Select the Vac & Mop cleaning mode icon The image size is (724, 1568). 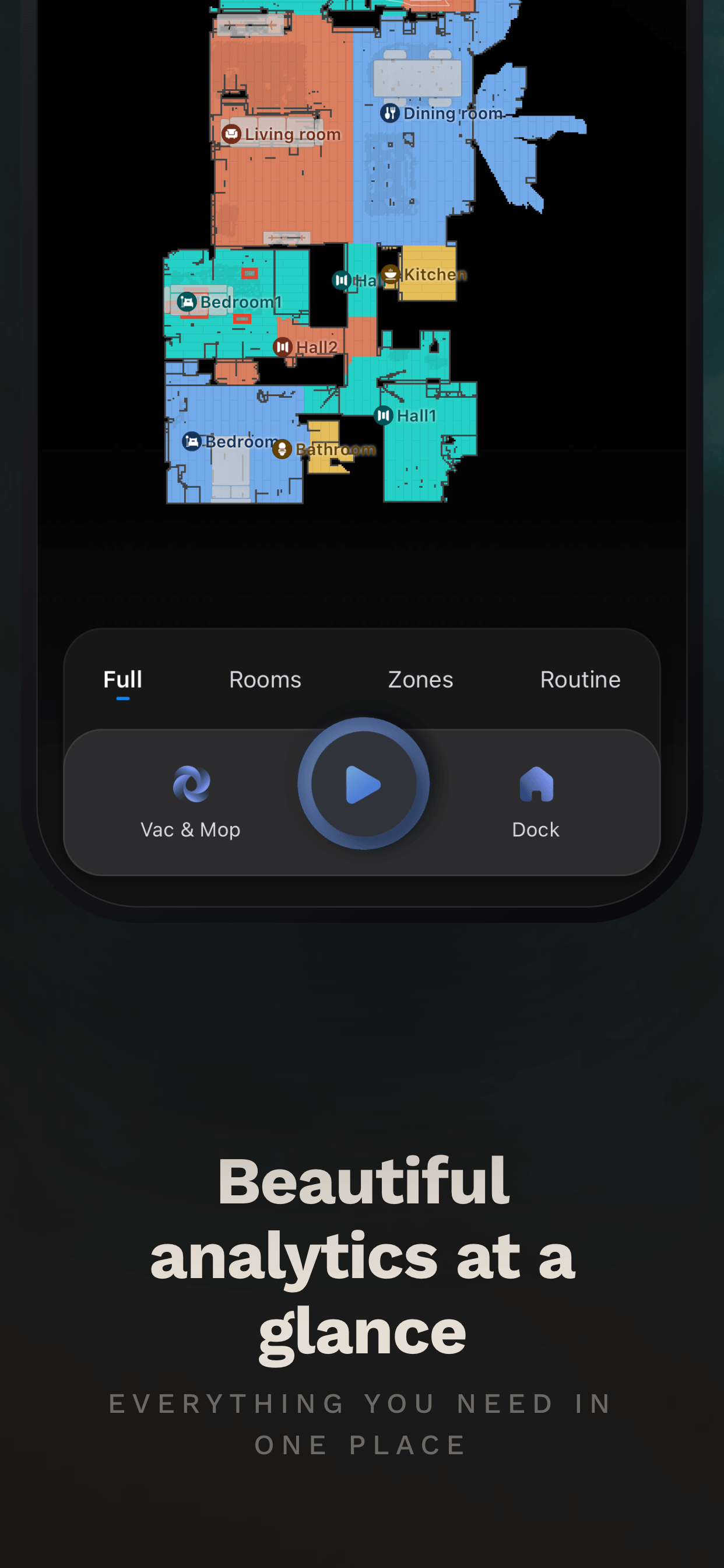click(x=191, y=783)
